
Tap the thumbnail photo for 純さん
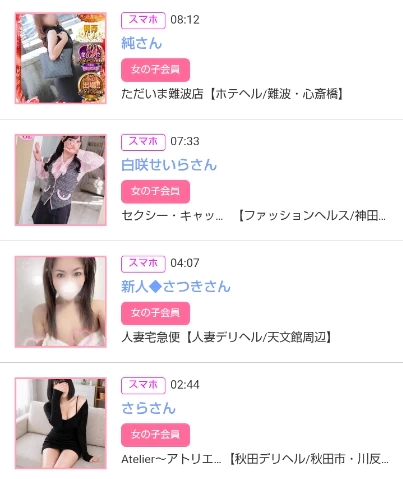61,58
